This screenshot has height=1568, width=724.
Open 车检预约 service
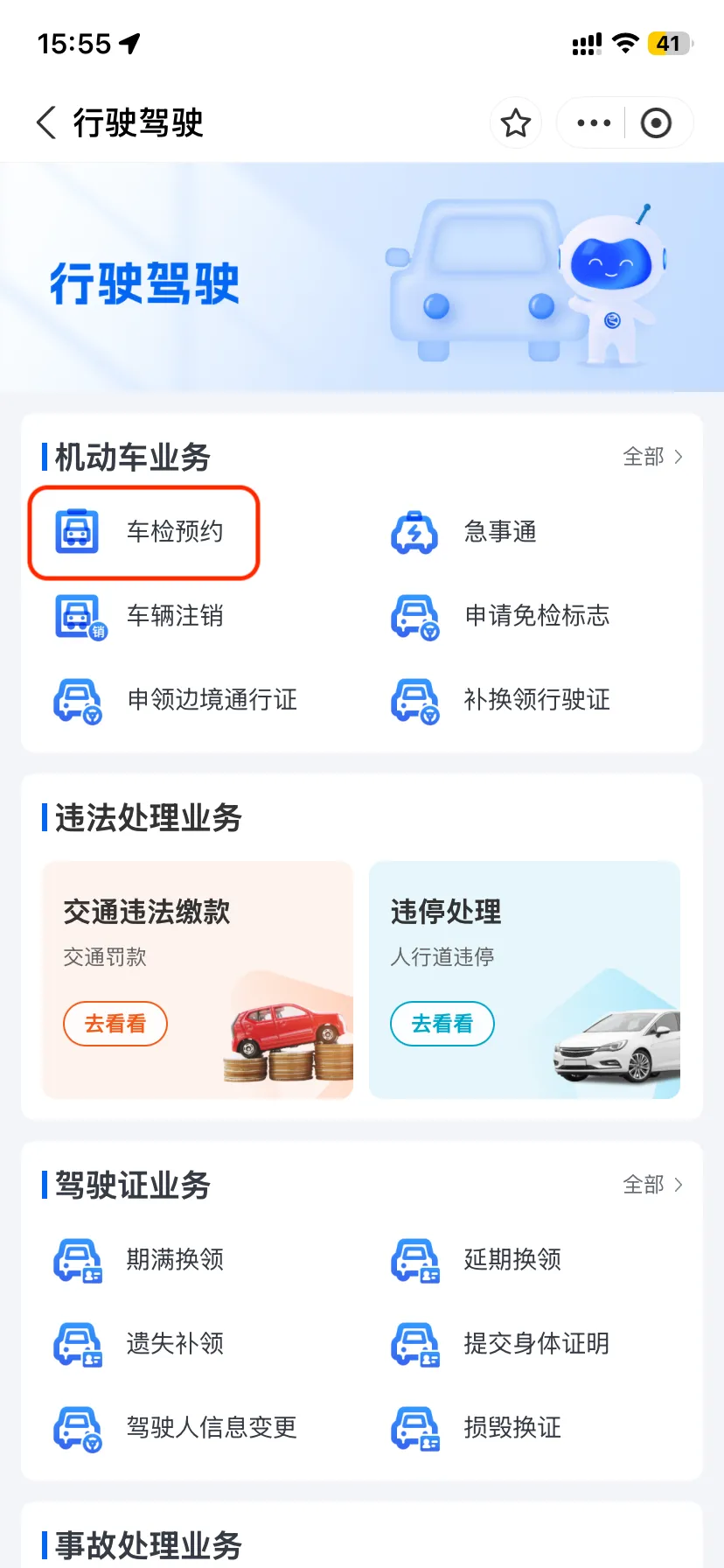145,532
